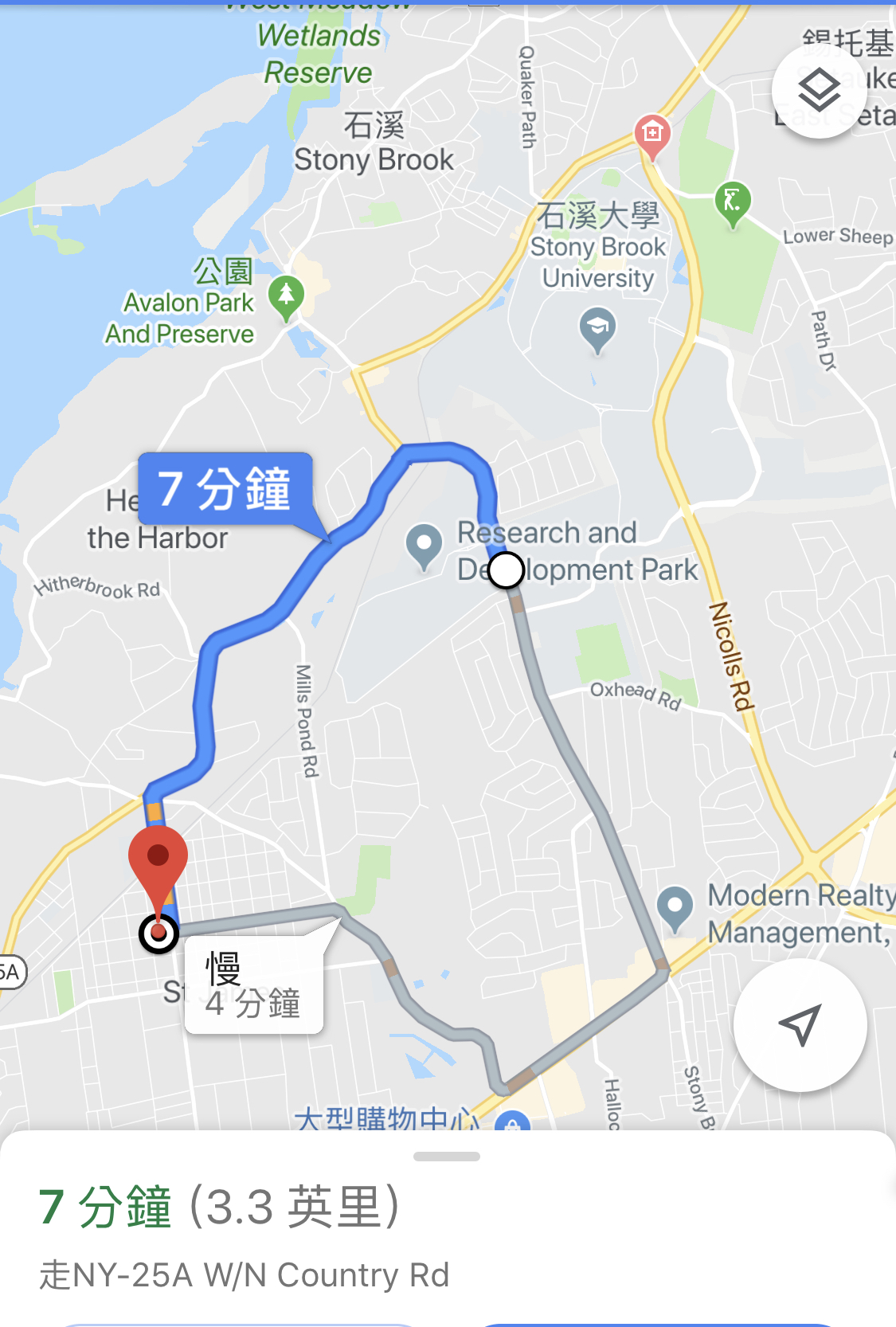Viewport: 896px width, 1327px height.
Task: Open Research and Development Park pin
Action: click(x=424, y=545)
